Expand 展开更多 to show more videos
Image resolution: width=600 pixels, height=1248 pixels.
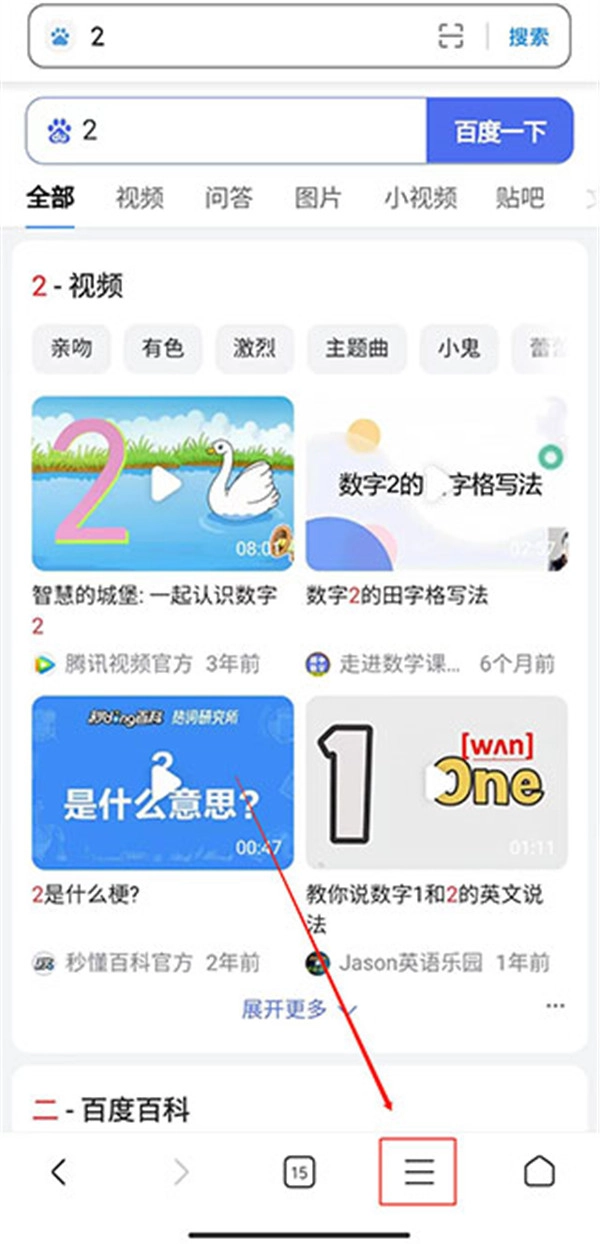pos(299,1009)
